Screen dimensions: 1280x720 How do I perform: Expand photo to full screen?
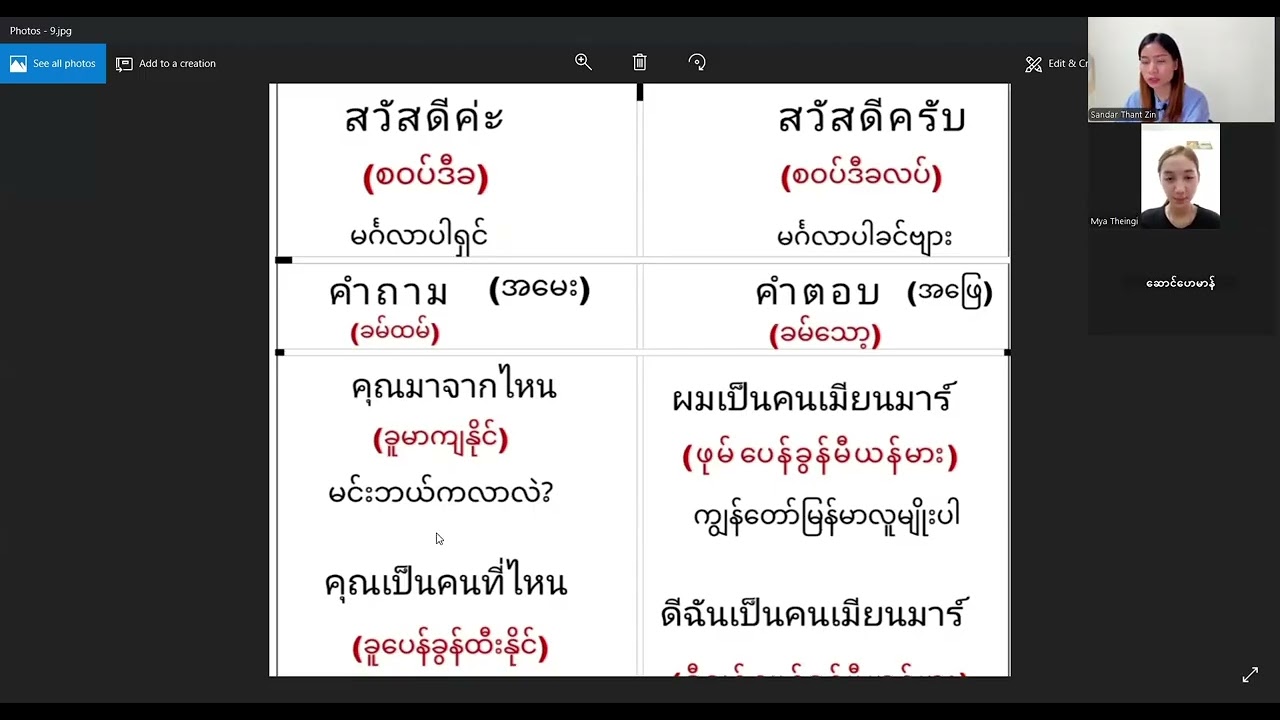[1250, 675]
